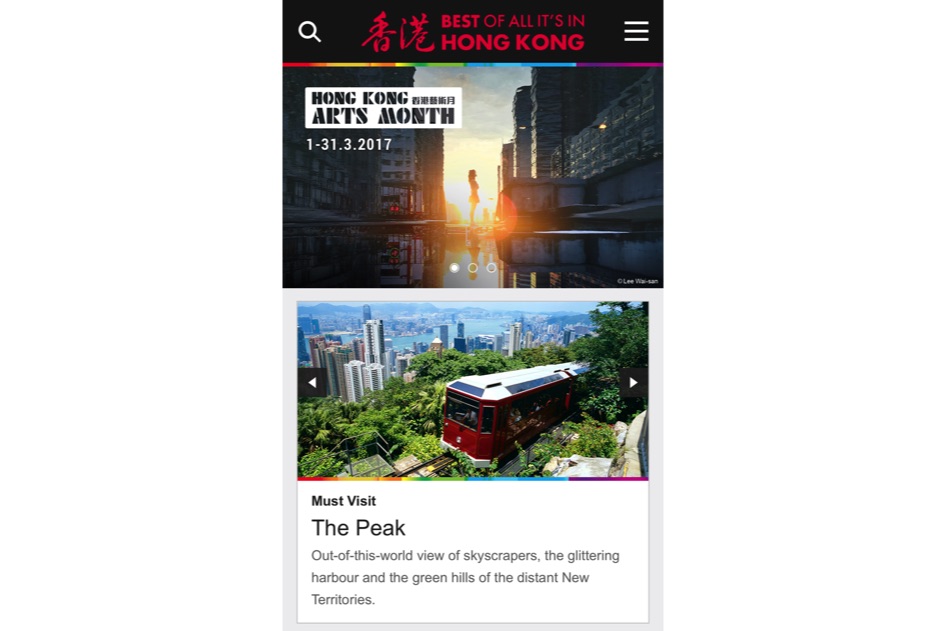Open the hamburger menu
The height and width of the screenshot is (631, 946).
tap(636, 32)
